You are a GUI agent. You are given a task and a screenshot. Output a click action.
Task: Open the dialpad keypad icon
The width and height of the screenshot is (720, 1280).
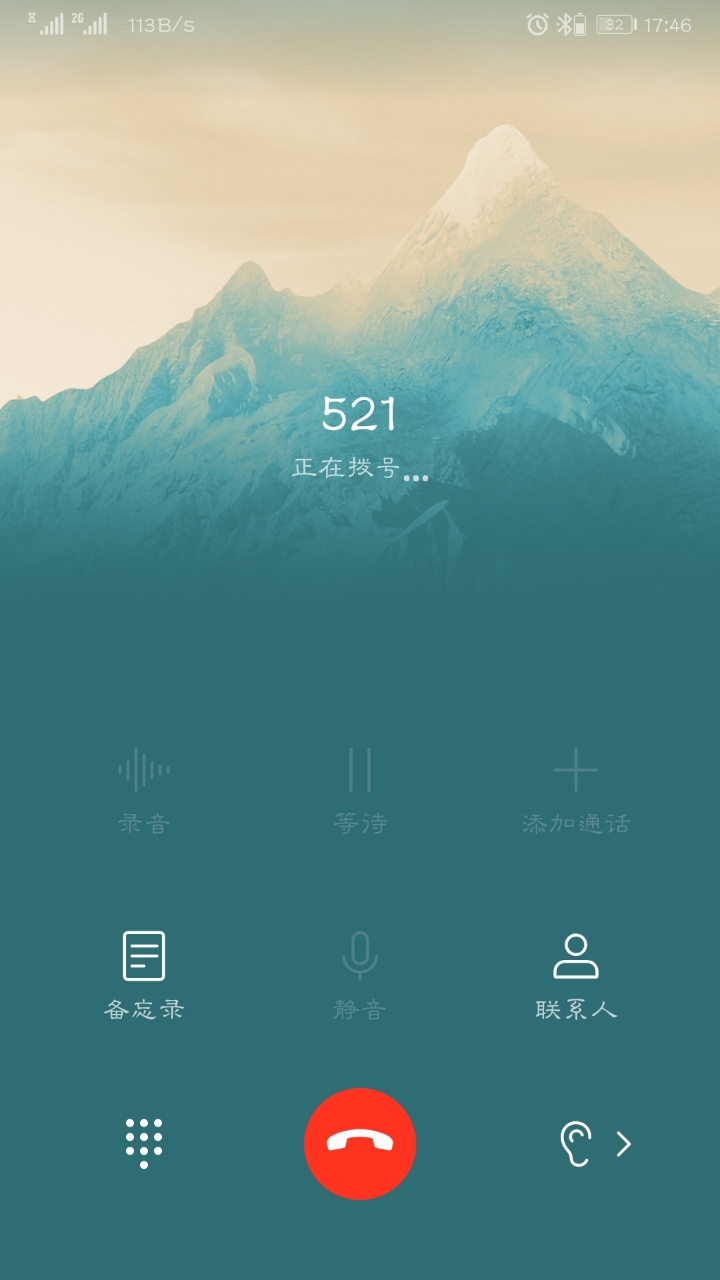(x=143, y=1143)
